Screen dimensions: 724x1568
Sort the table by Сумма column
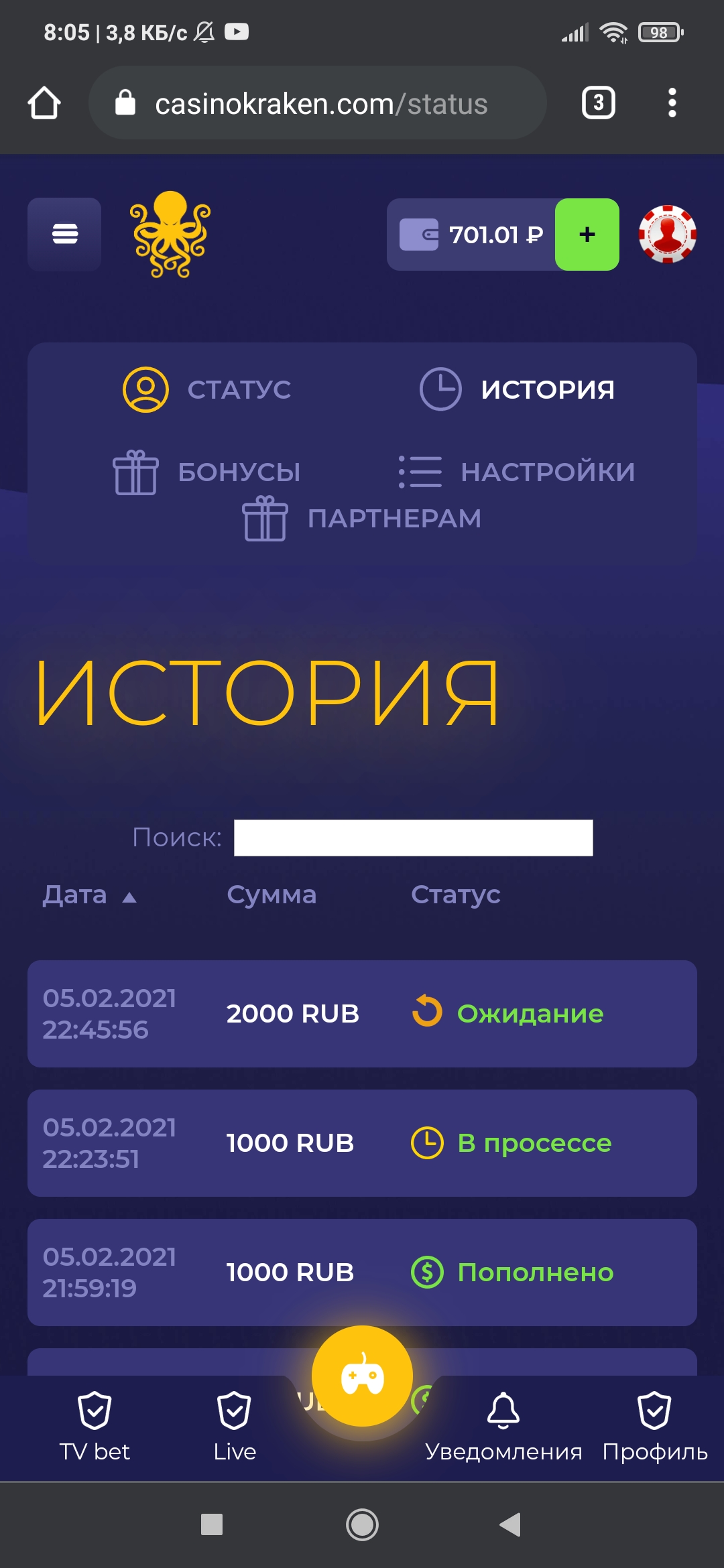tap(271, 895)
